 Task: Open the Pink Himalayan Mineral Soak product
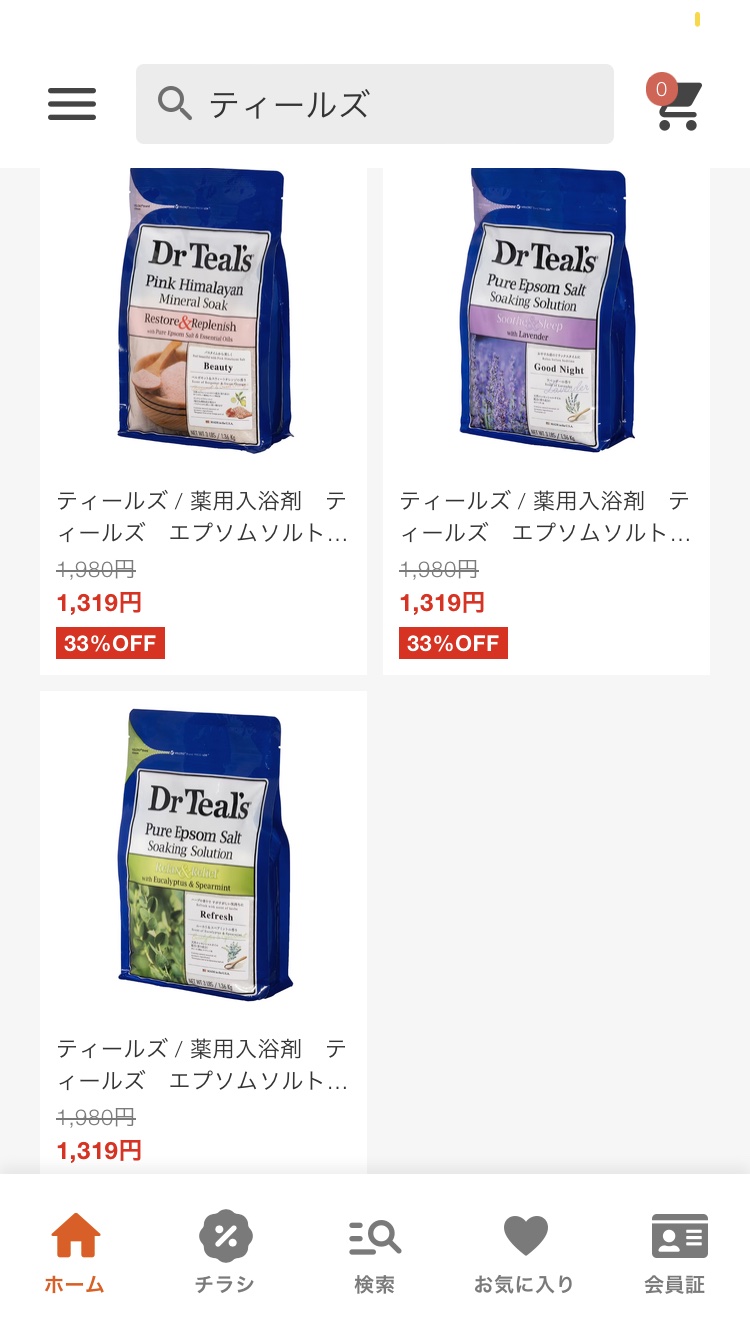(203, 310)
